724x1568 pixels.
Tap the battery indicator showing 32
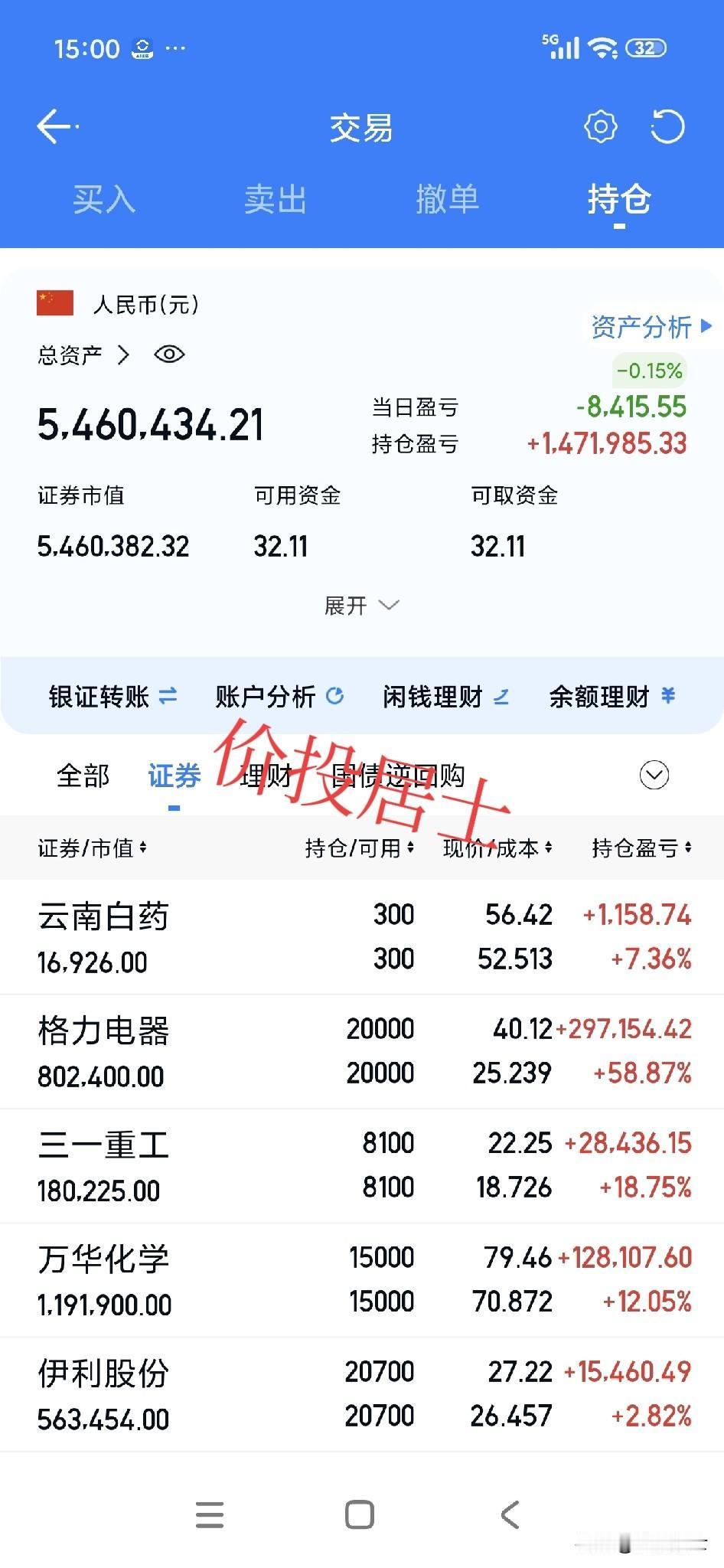click(x=647, y=48)
